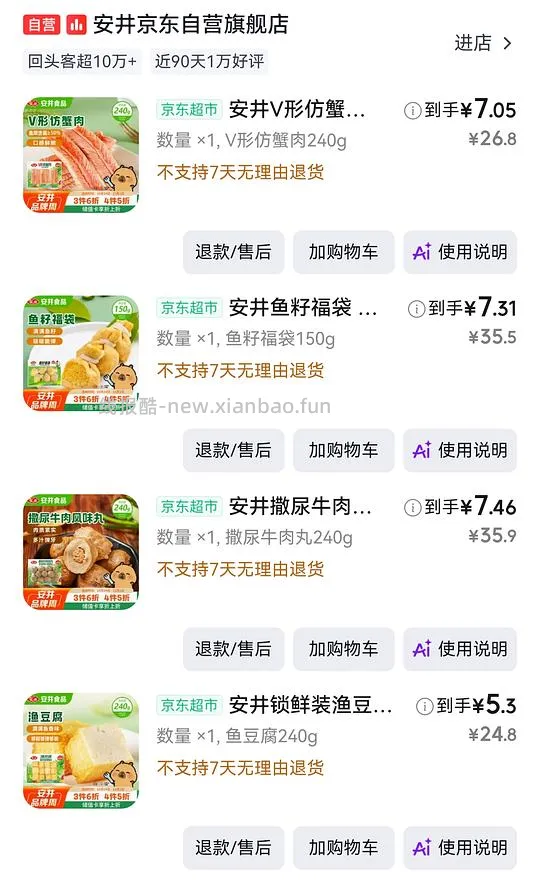Add 撒尿牛肉丸 to the cart
This screenshot has width=540, height=881.
(343, 649)
